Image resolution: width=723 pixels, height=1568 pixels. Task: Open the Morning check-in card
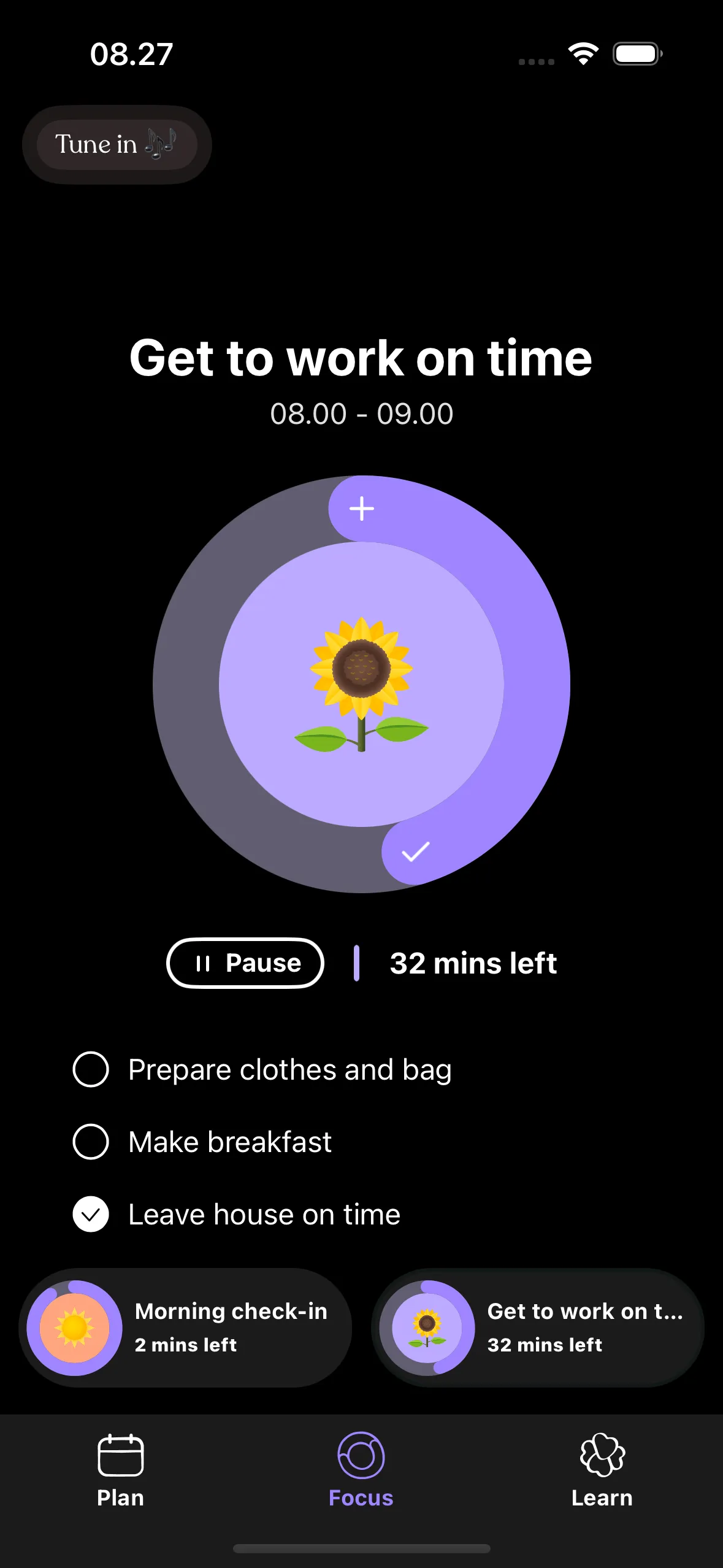185,1328
